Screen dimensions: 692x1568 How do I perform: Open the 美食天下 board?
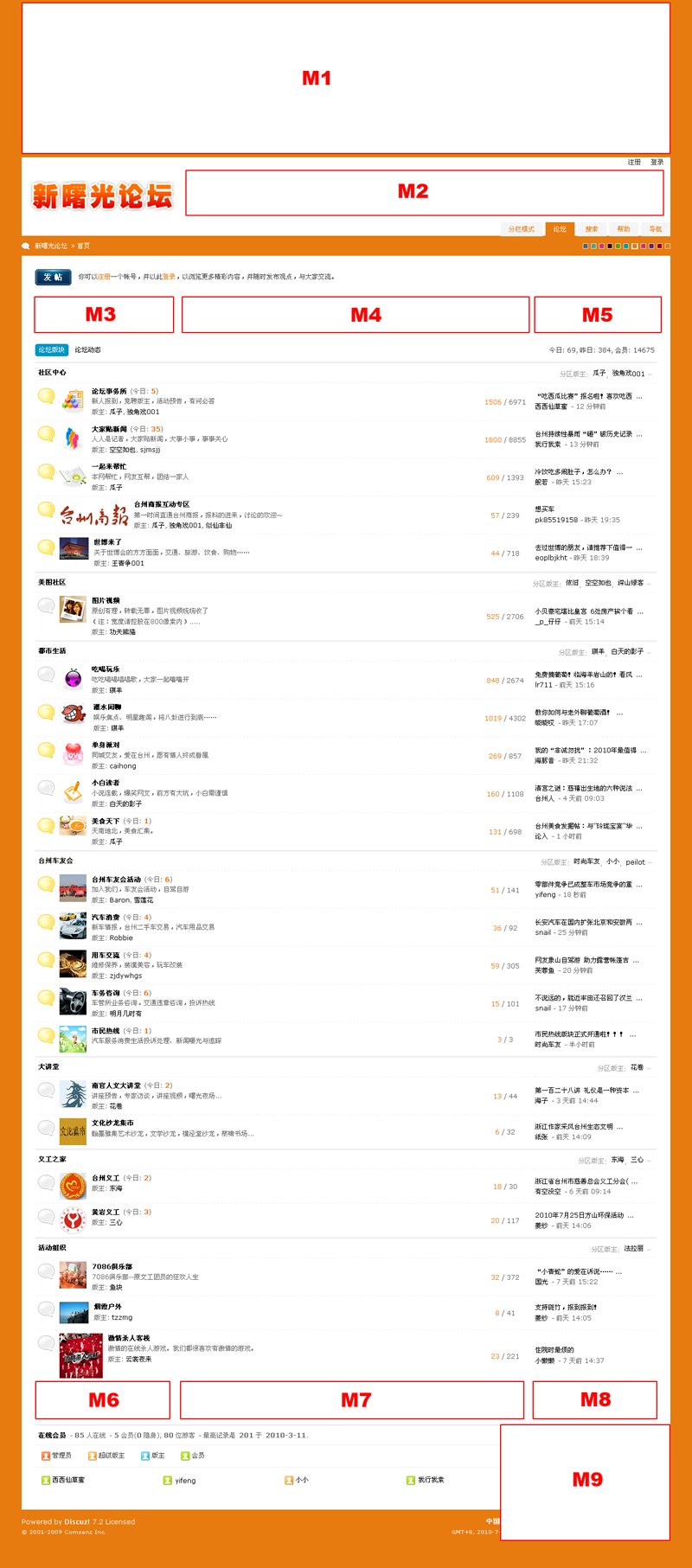click(106, 821)
